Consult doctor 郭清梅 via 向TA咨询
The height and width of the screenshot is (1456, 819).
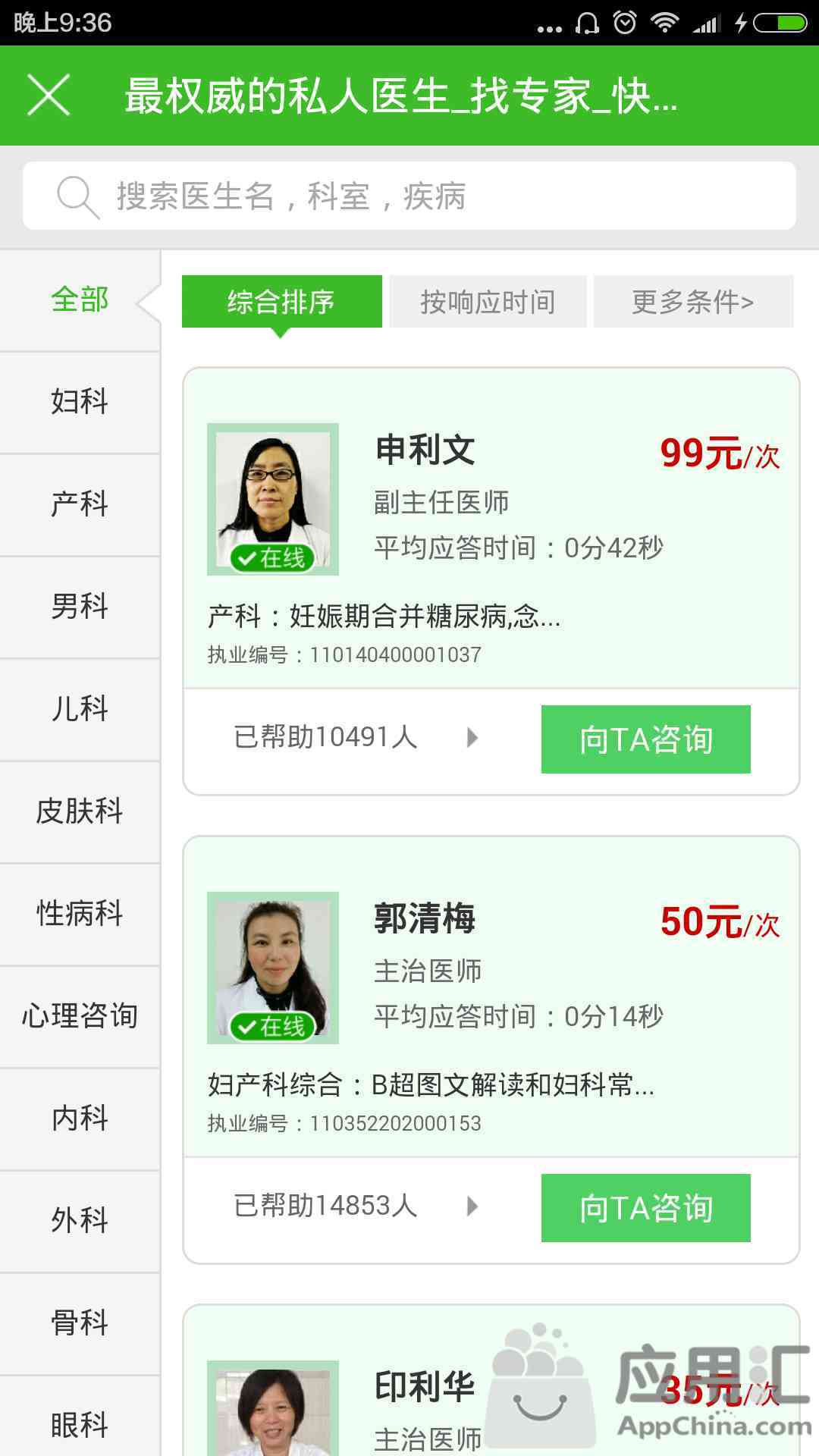point(645,1208)
